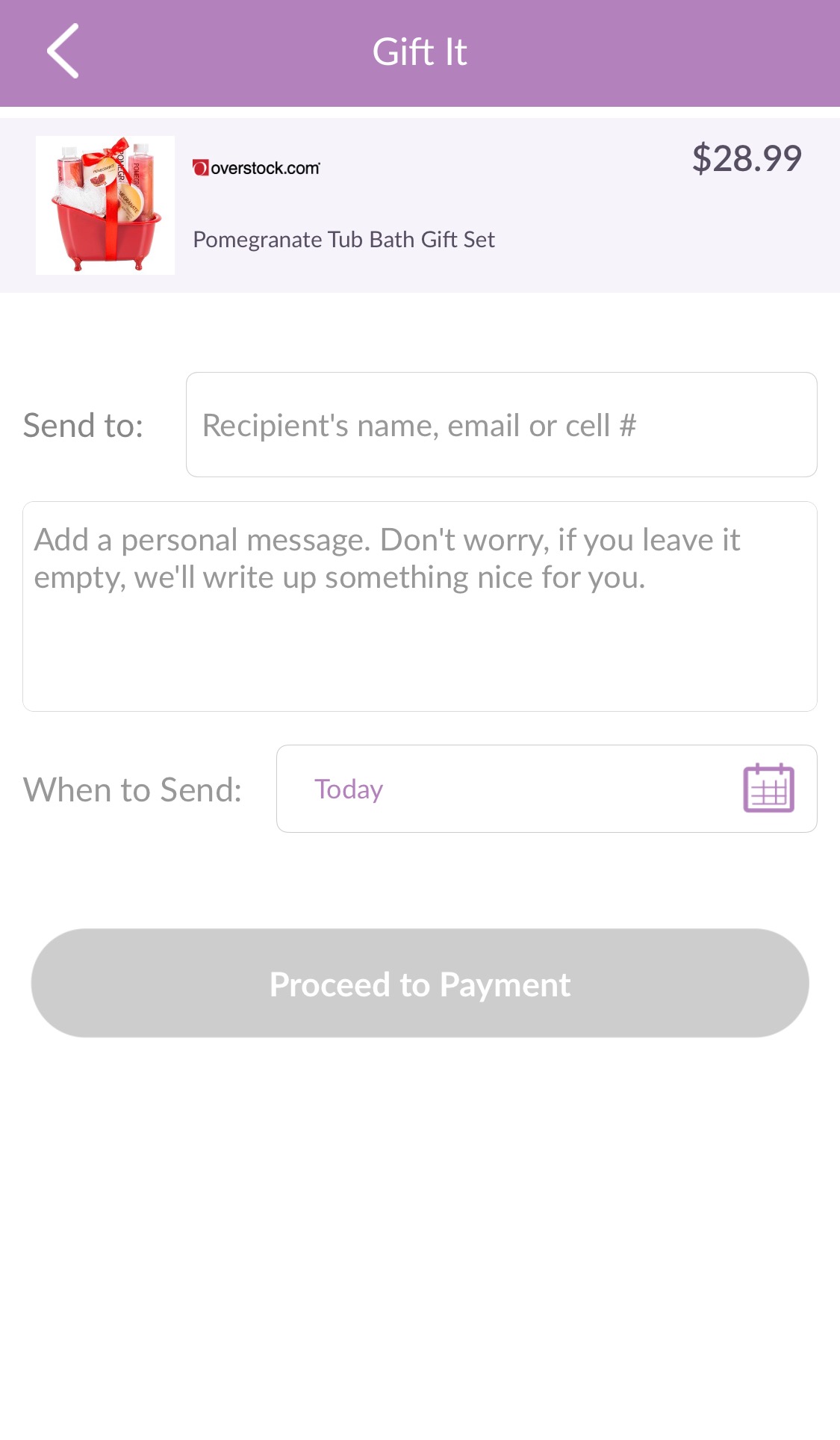Tap Proceed to Payment button

point(420,983)
